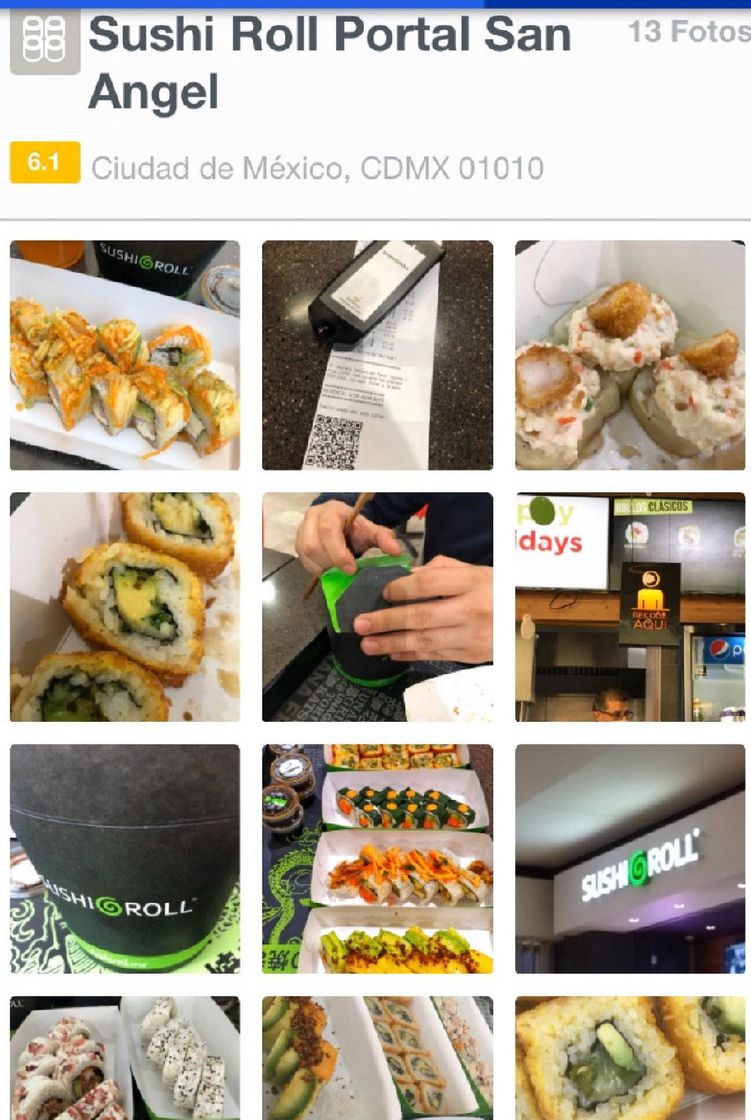Open the black Sushi Roll container photo

point(125,859)
